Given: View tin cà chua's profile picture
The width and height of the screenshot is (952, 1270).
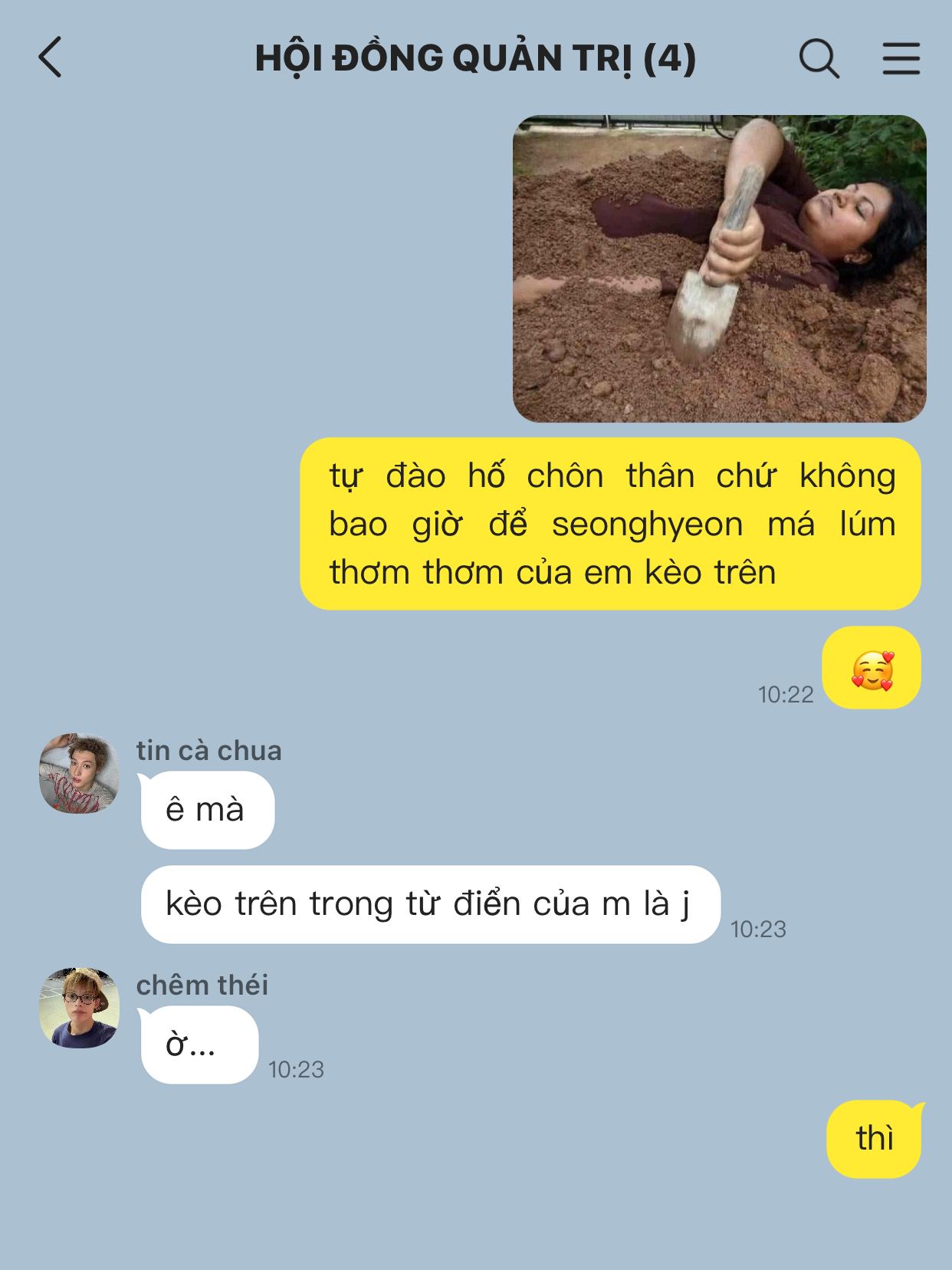Looking at the screenshot, I should 79,773.
